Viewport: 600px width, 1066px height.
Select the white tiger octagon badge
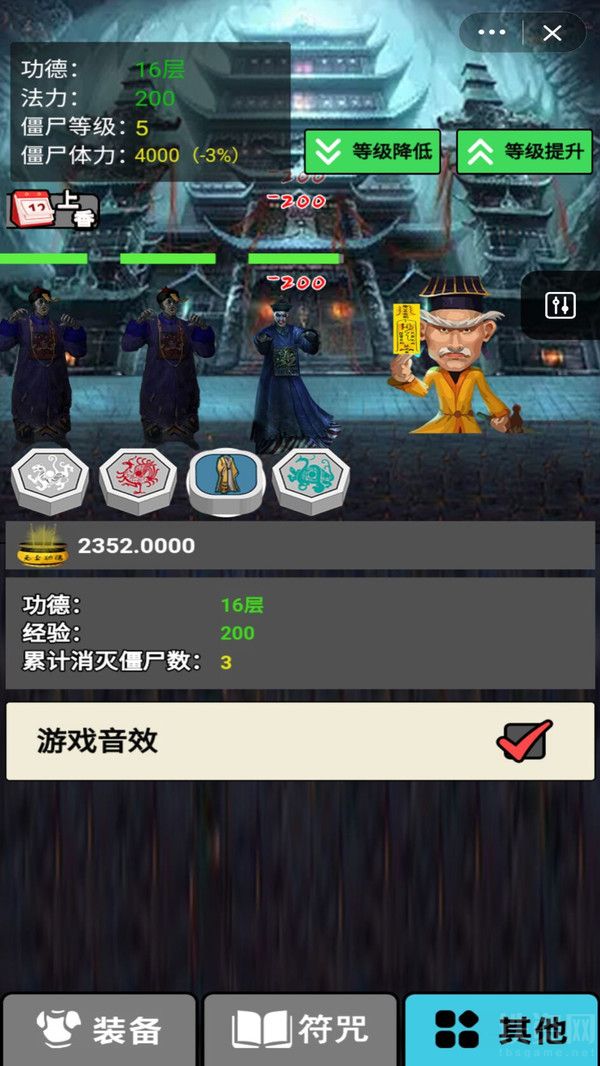pyautogui.click(x=50, y=481)
